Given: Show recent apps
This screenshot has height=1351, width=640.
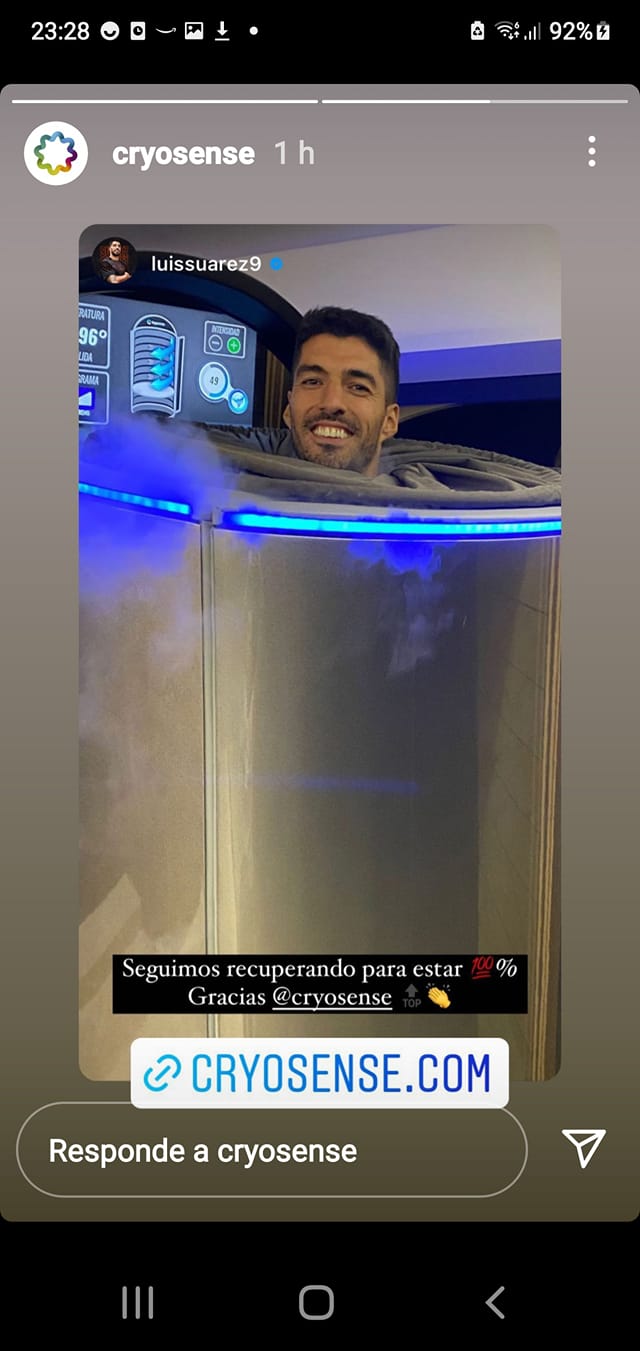Looking at the screenshot, I should (137, 1302).
